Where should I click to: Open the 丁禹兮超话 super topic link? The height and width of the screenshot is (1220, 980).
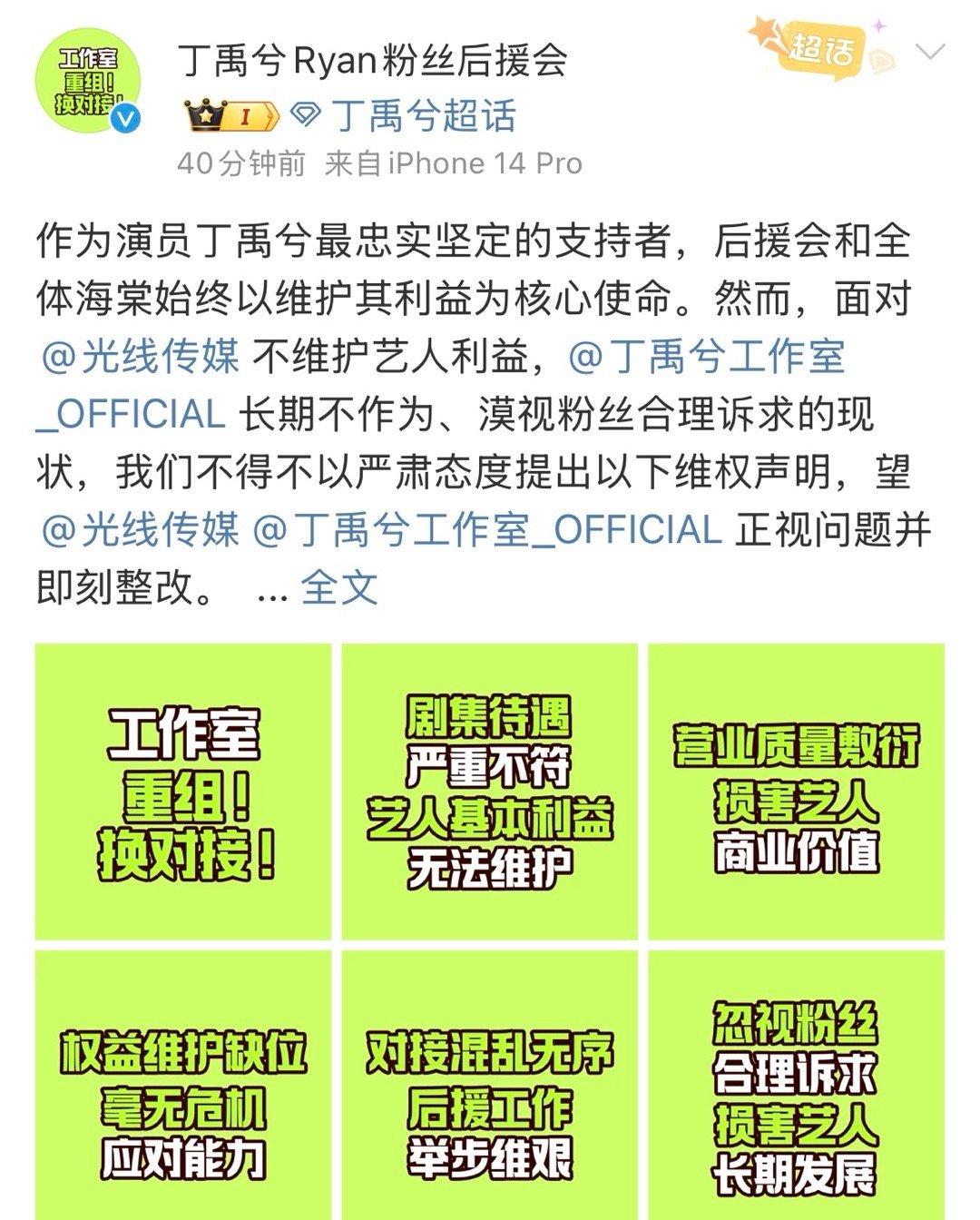[423, 115]
